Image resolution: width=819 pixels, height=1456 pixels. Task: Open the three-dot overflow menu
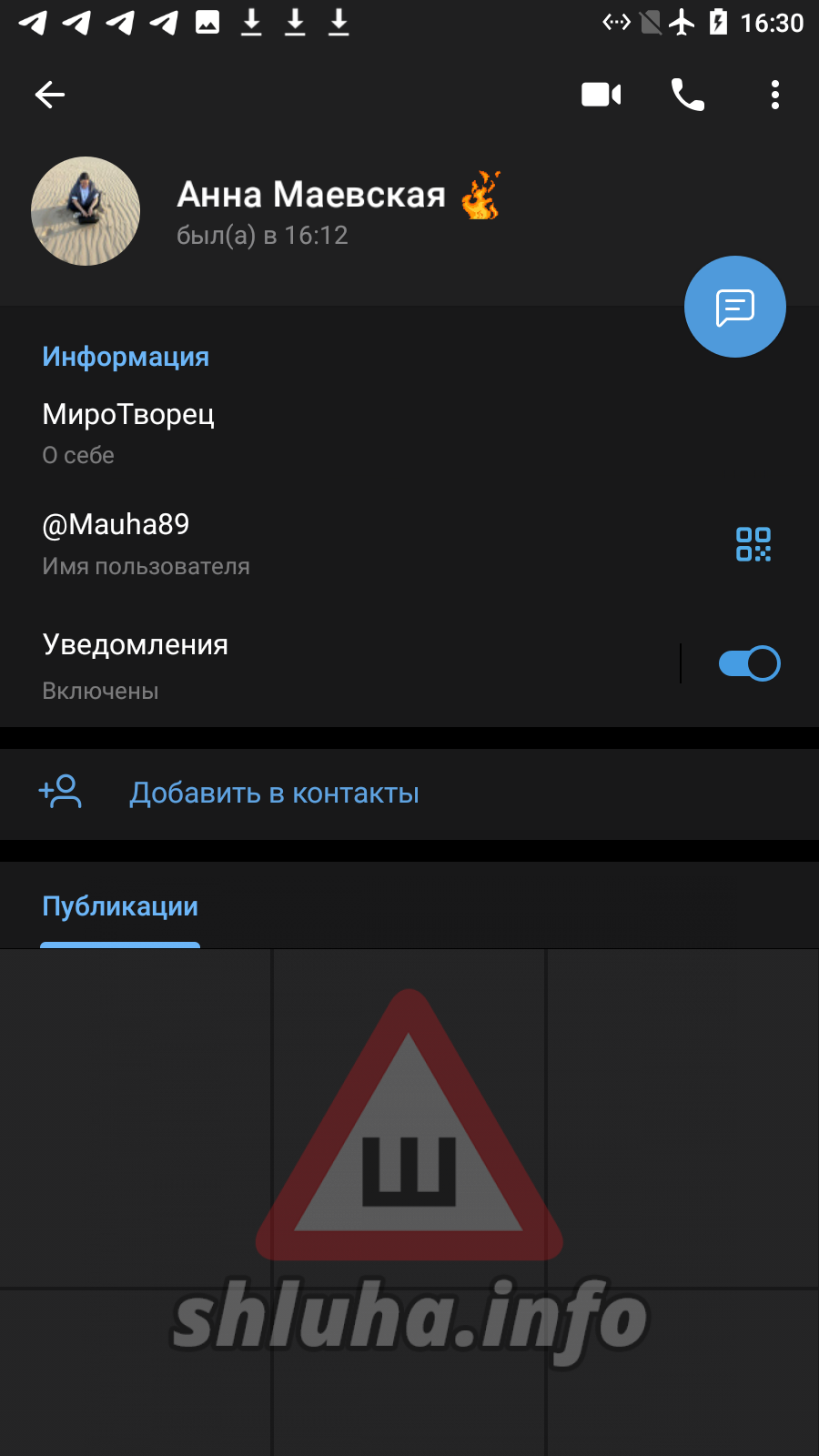[775, 95]
